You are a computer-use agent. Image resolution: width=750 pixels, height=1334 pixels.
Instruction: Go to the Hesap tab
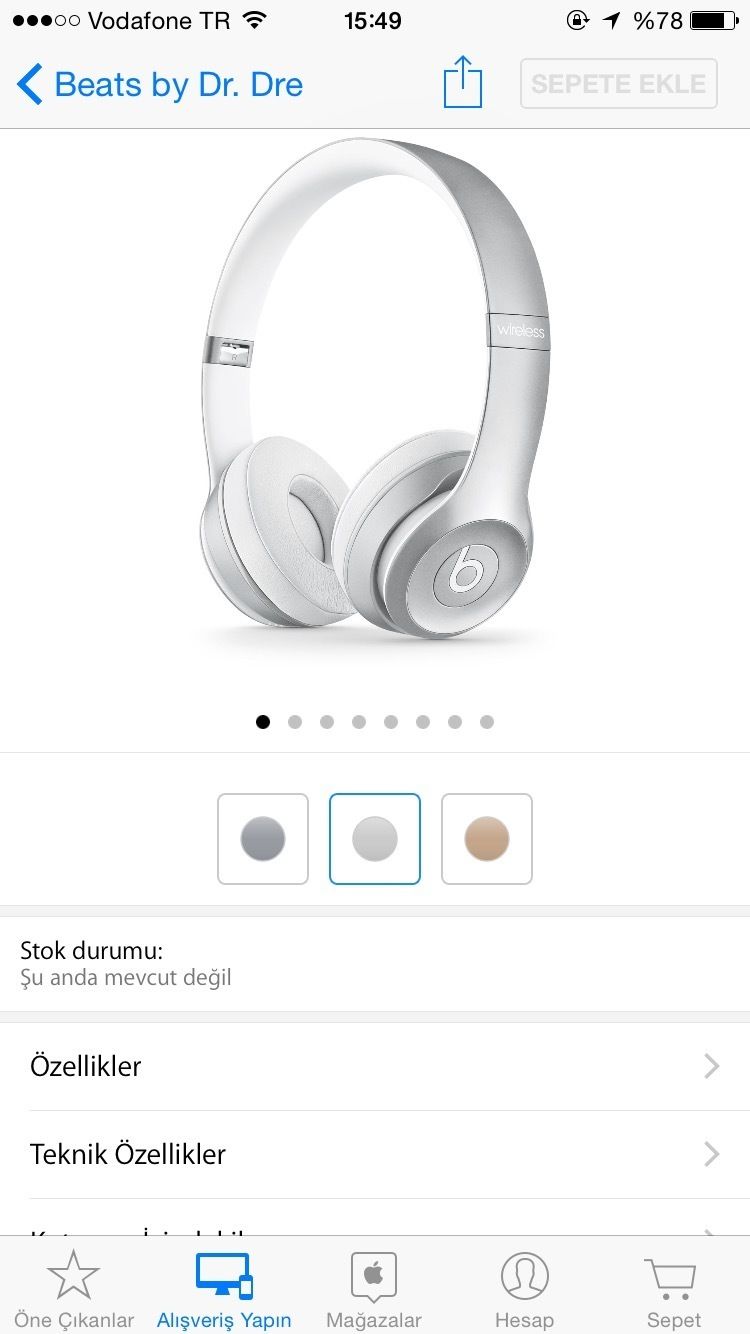coord(524,1290)
